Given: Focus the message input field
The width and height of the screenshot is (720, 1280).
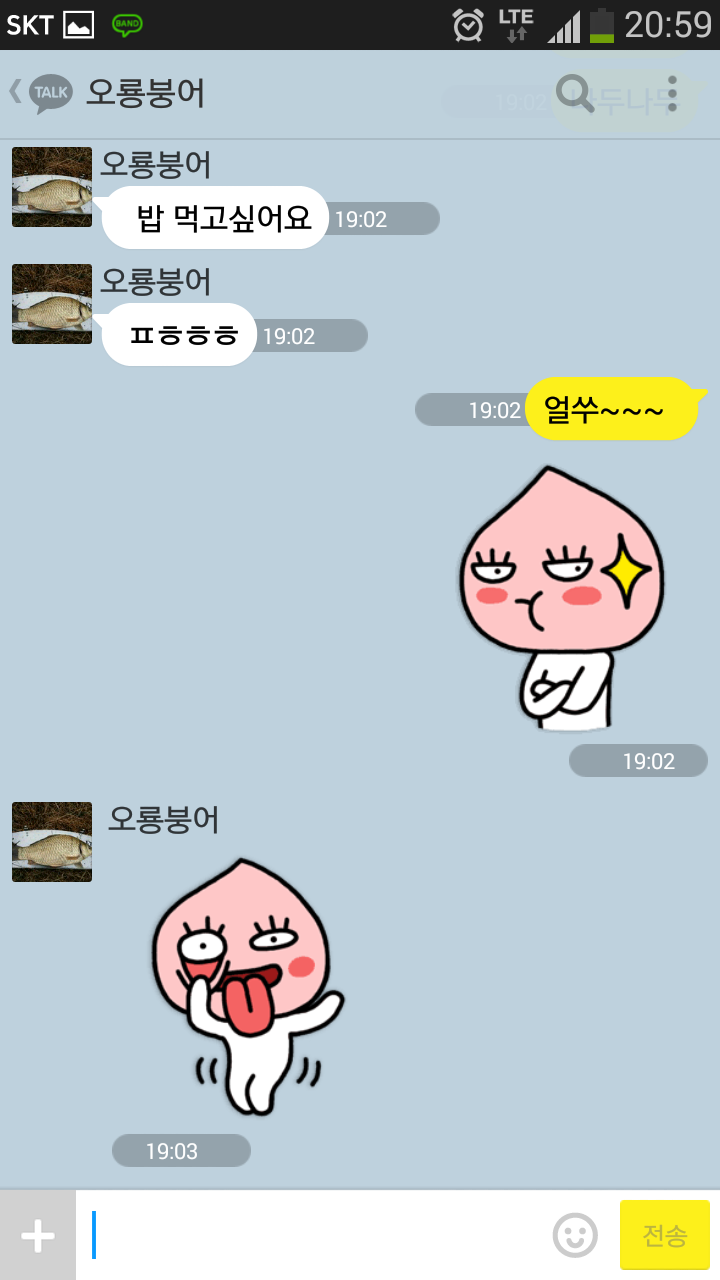Looking at the screenshot, I should [x=313, y=1236].
